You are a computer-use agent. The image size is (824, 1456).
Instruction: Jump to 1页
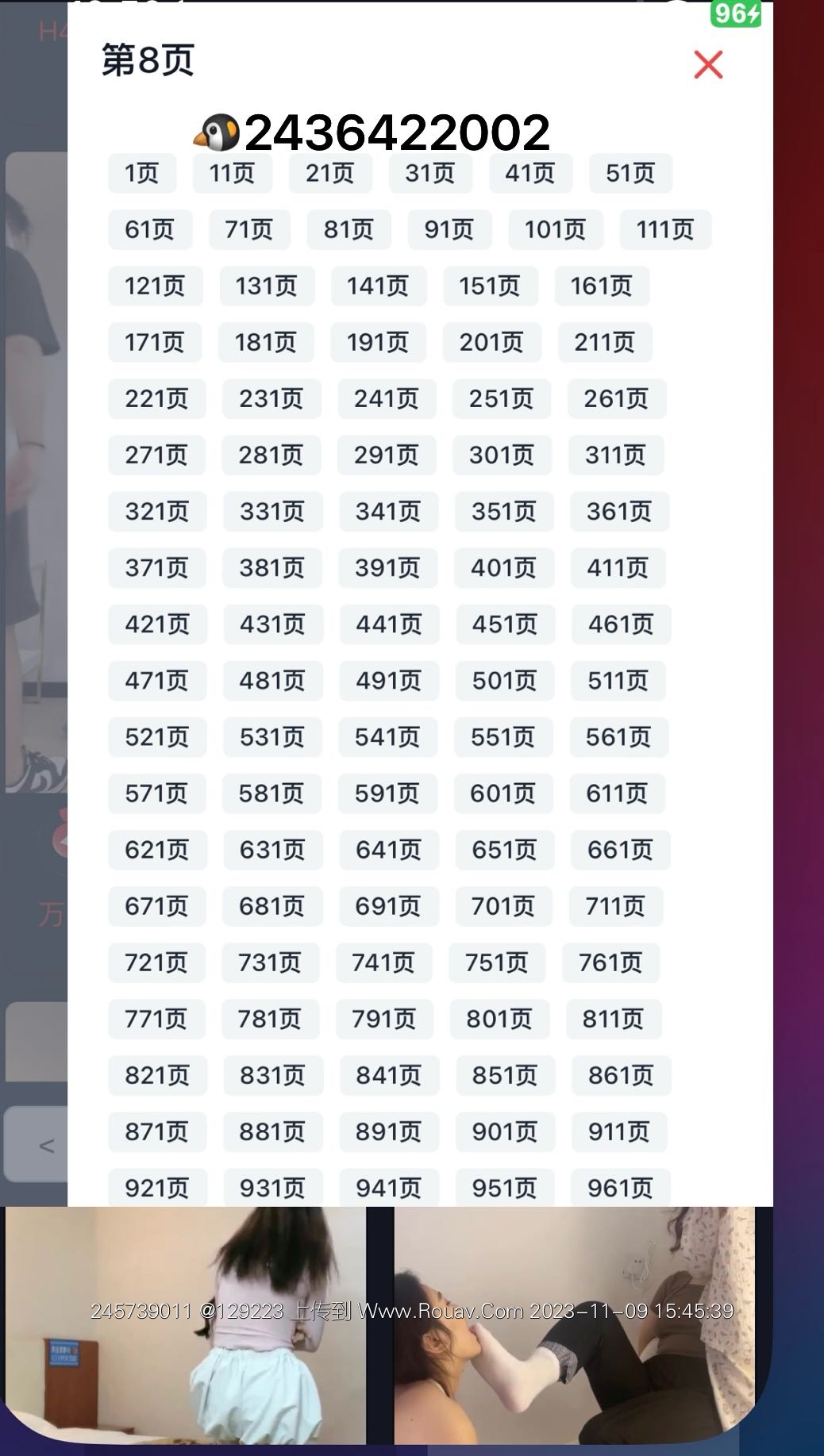pyautogui.click(x=142, y=173)
